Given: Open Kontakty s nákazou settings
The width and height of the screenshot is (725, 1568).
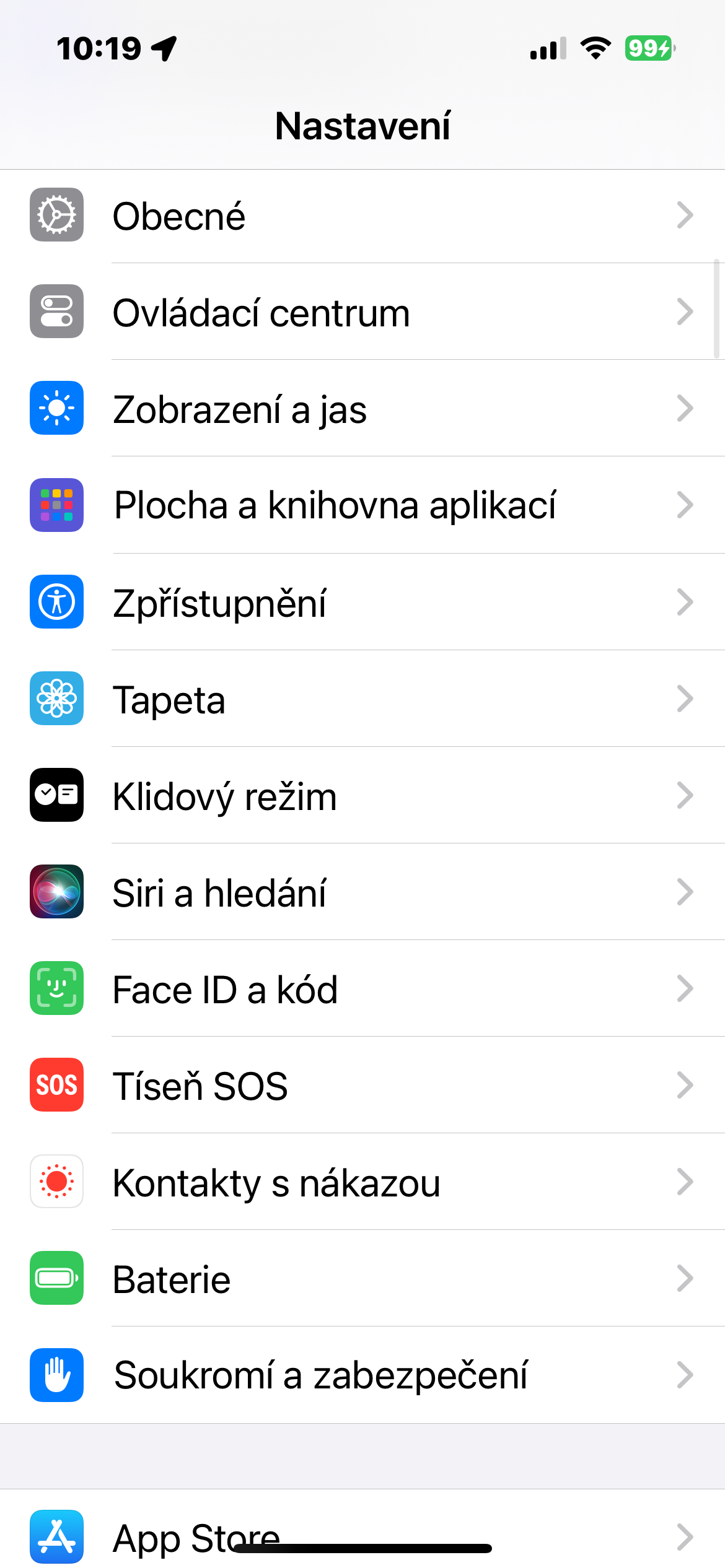Looking at the screenshot, I should pyautogui.click(x=362, y=1182).
